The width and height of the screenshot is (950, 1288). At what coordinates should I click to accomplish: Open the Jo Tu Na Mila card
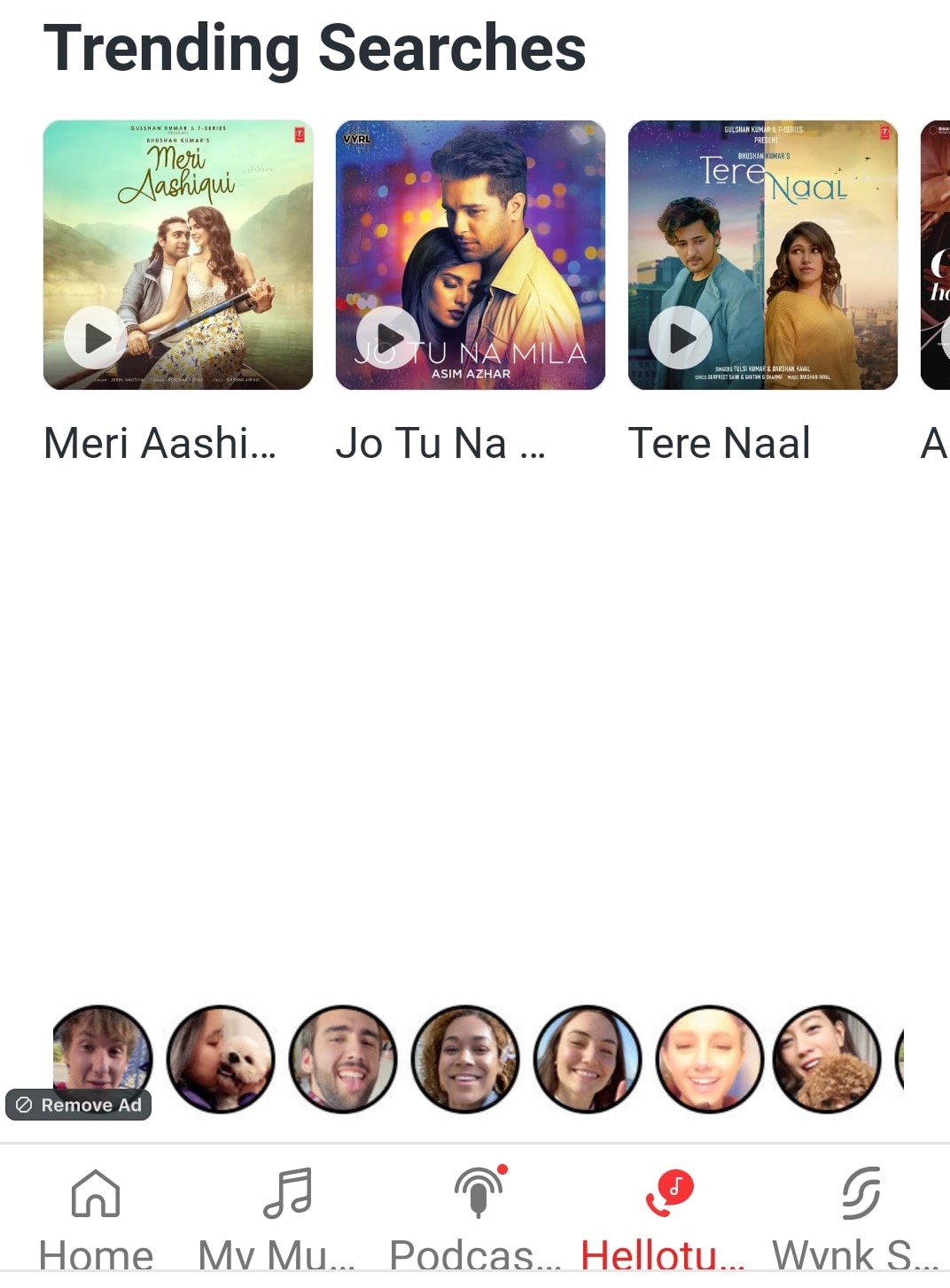coord(470,221)
